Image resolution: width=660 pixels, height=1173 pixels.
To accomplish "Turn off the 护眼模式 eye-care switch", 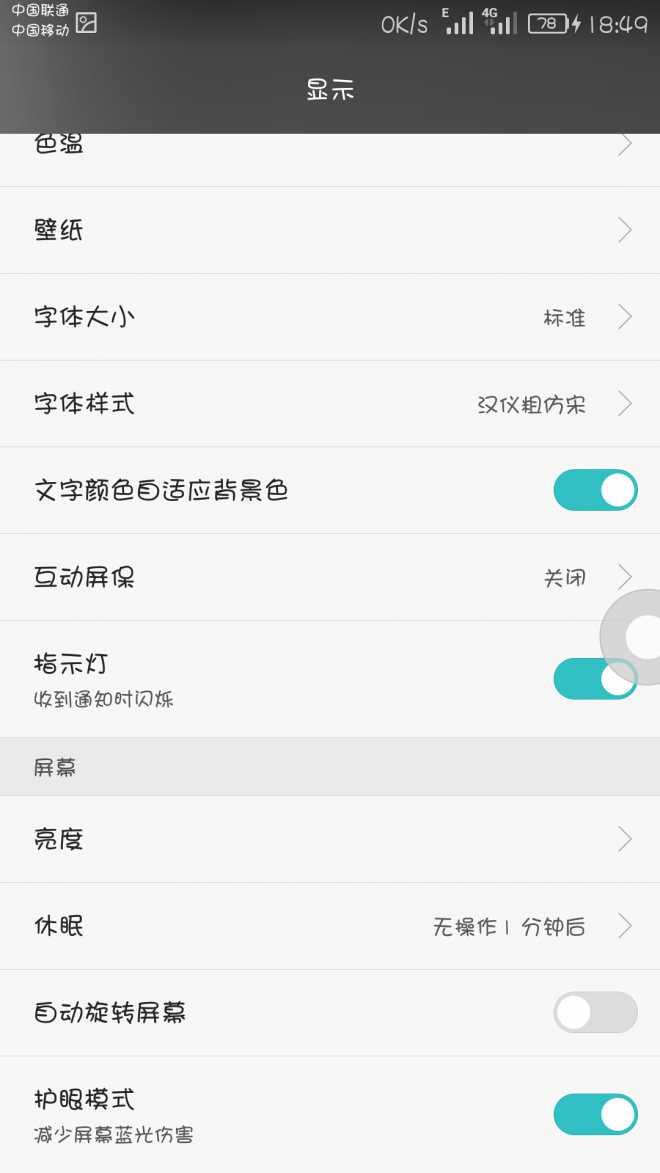I will [x=595, y=1114].
